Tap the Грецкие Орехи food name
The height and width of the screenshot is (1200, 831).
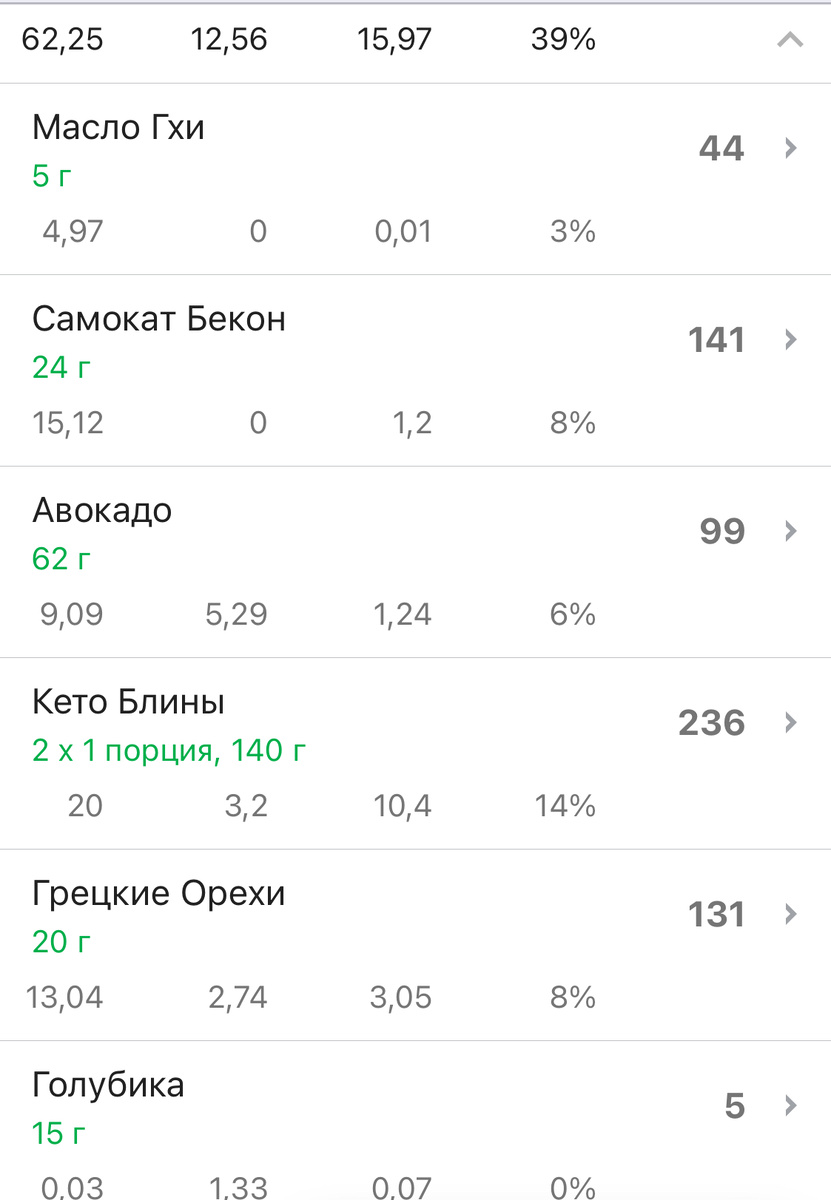pos(159,892)
